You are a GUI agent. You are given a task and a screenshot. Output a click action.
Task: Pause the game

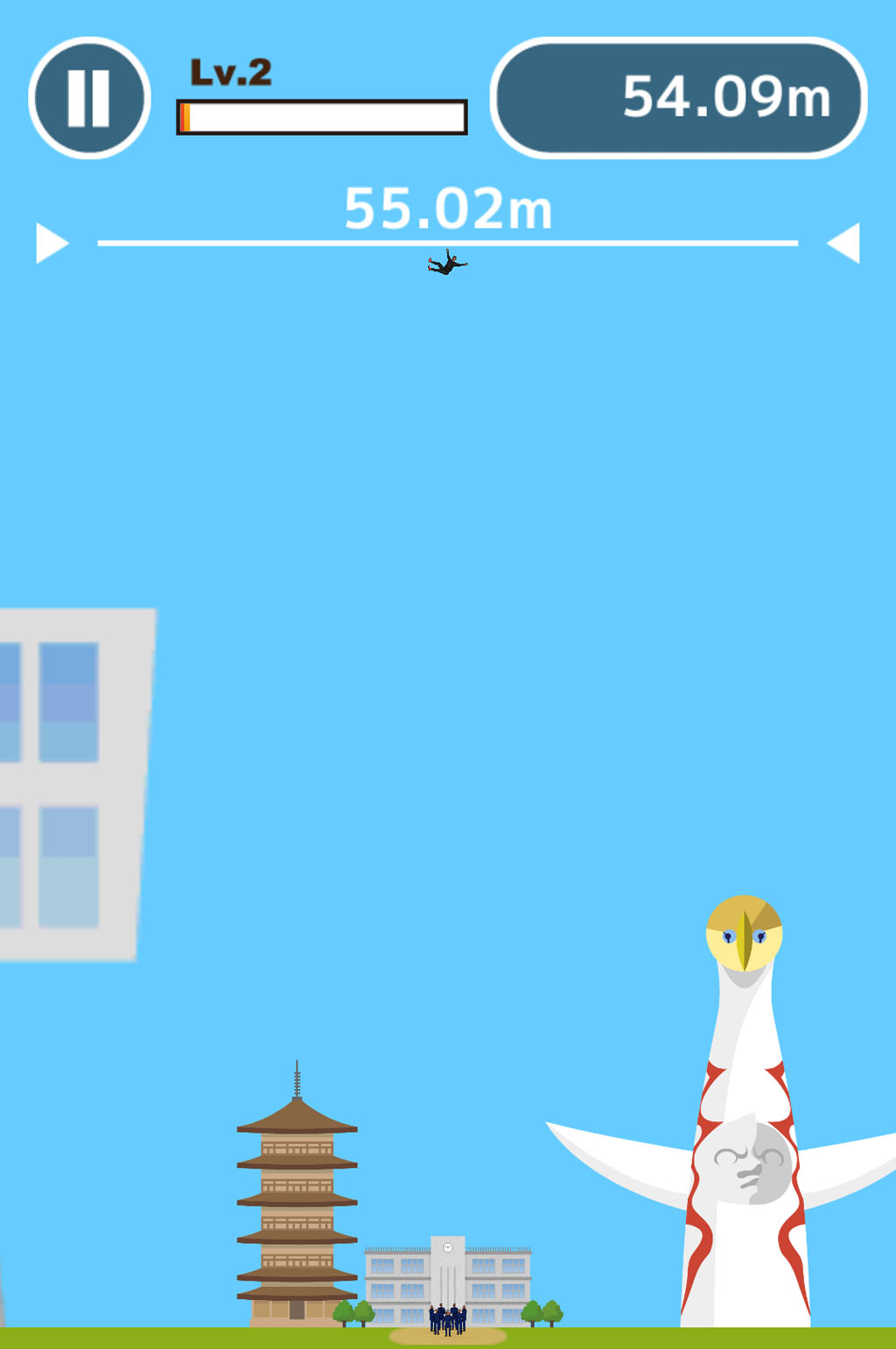[89, 98]
